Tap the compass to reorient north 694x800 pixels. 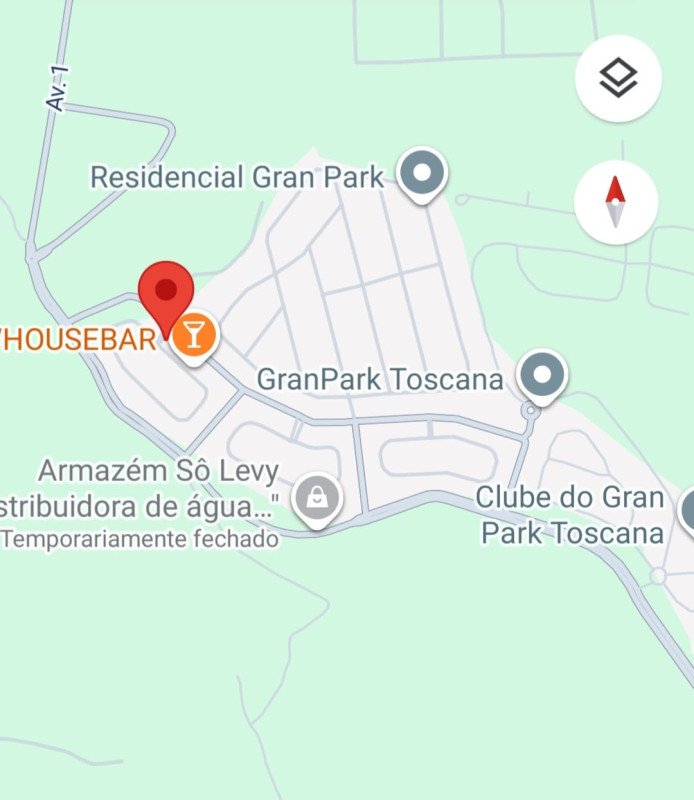616,202
